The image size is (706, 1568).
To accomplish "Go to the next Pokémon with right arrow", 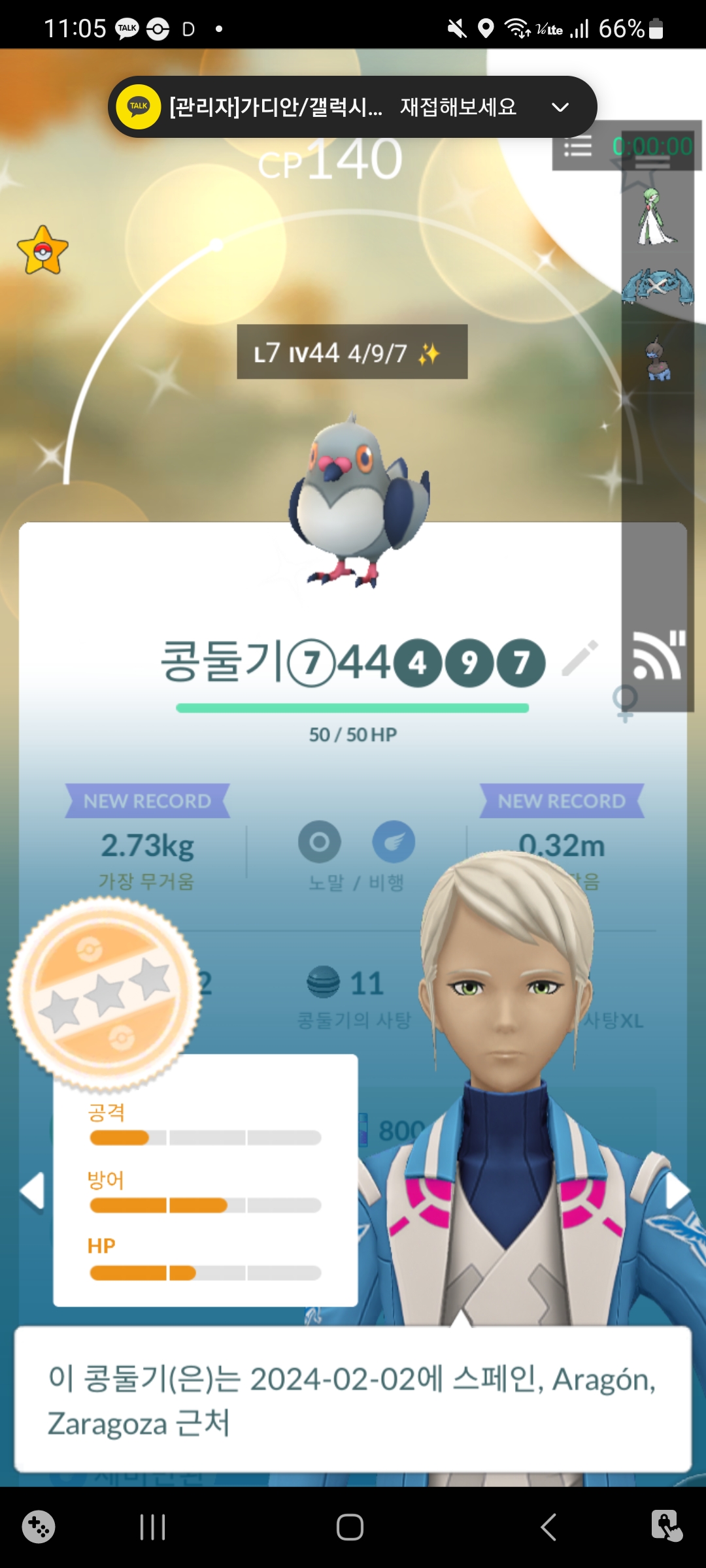I will [677, 1191].
